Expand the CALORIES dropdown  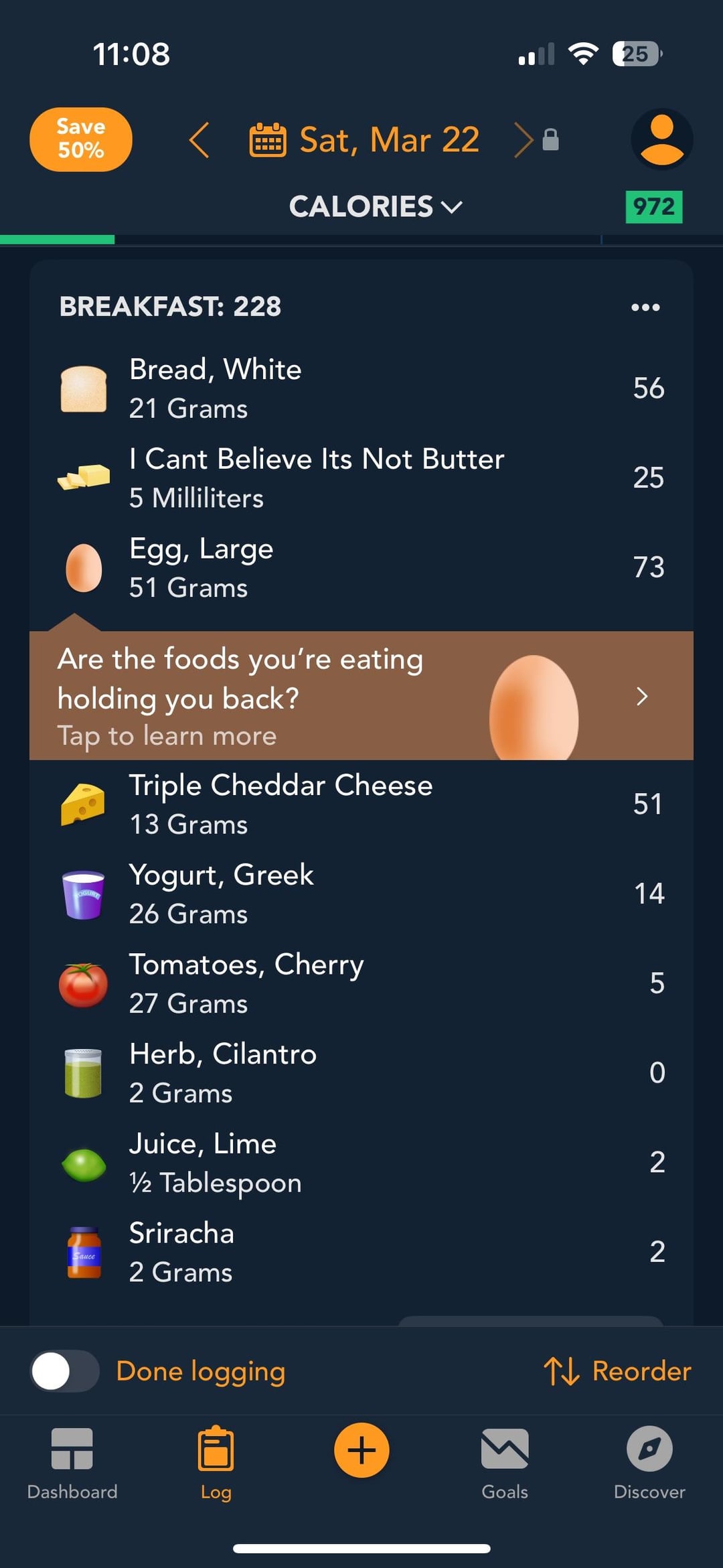(376, 206)
